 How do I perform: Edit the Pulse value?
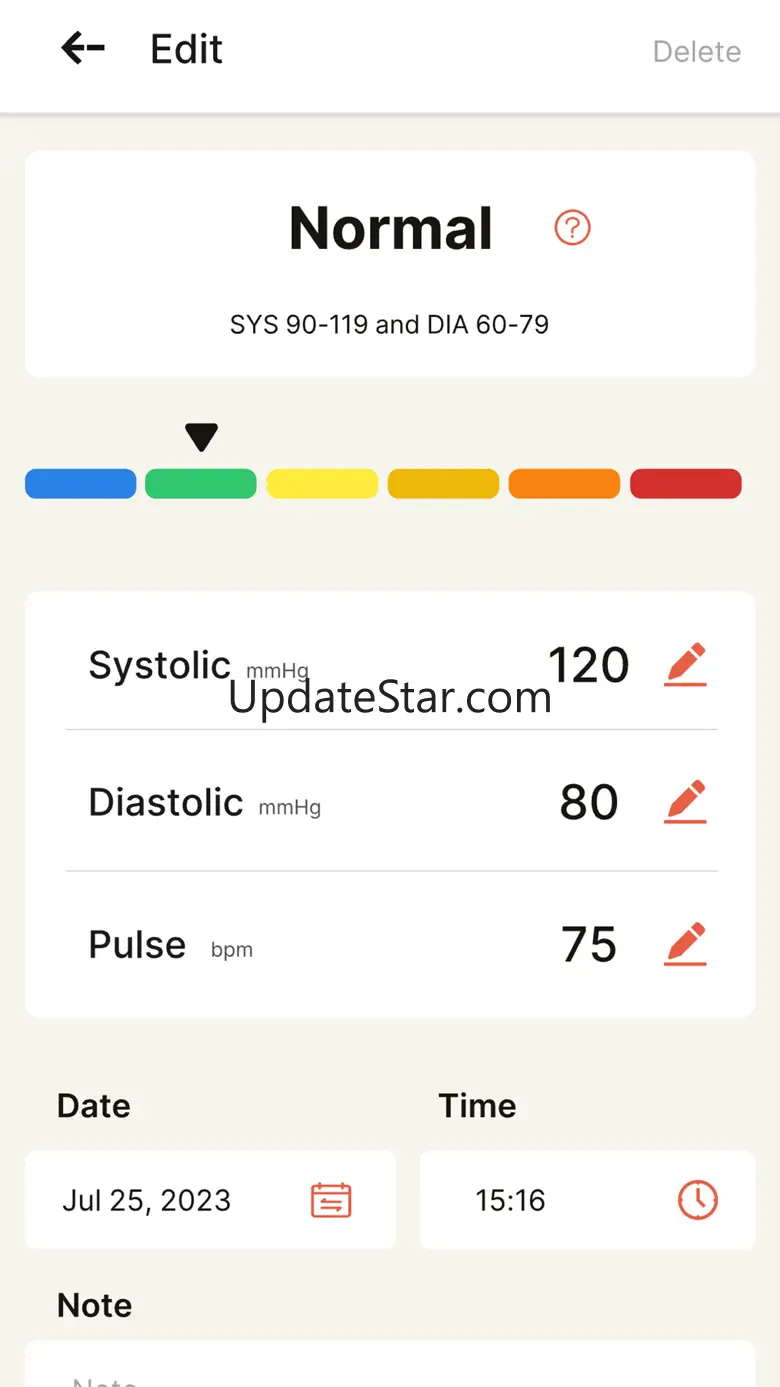[x=685, y=944]
